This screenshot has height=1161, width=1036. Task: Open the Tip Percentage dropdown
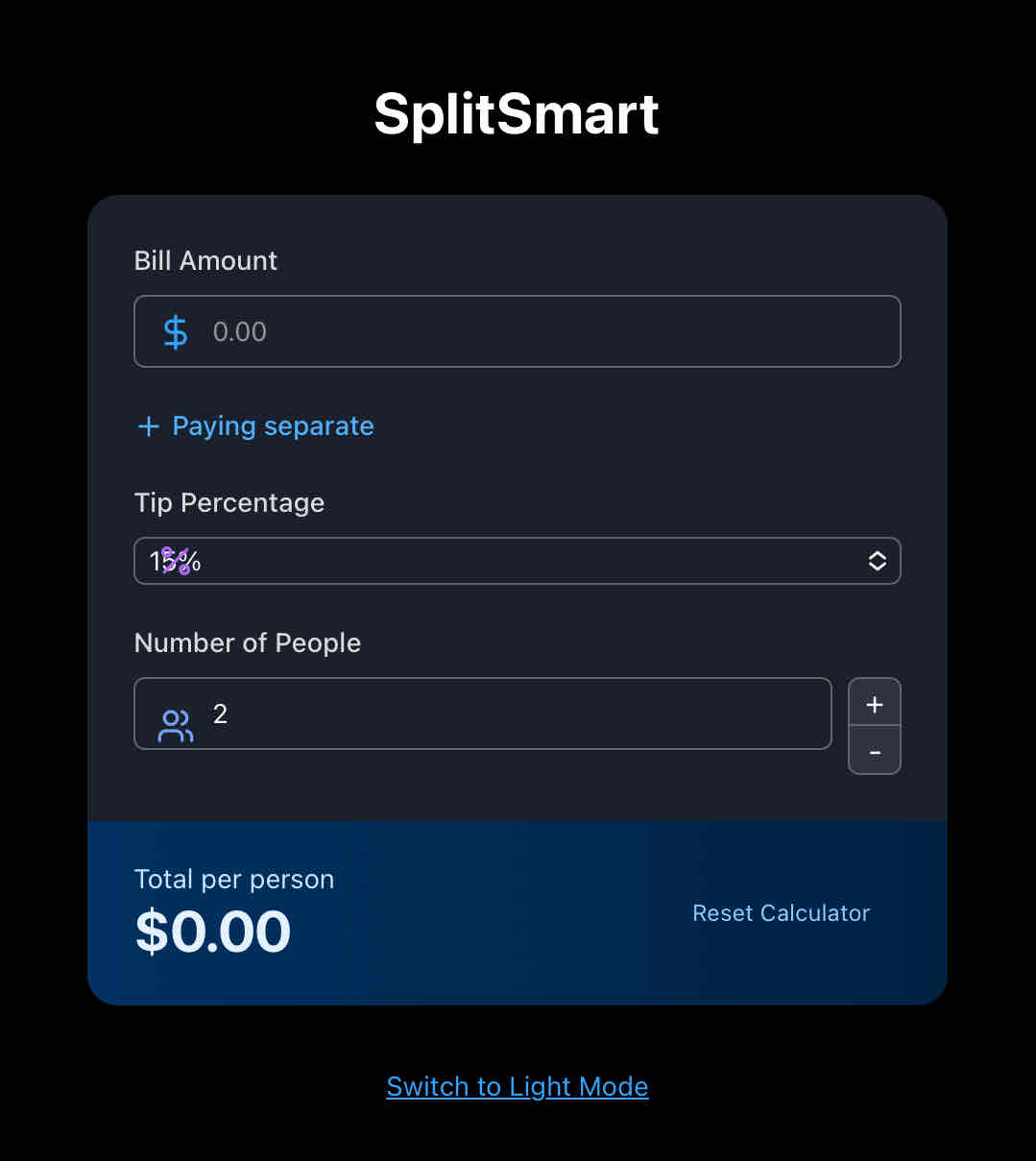click(x=517, y=561)
